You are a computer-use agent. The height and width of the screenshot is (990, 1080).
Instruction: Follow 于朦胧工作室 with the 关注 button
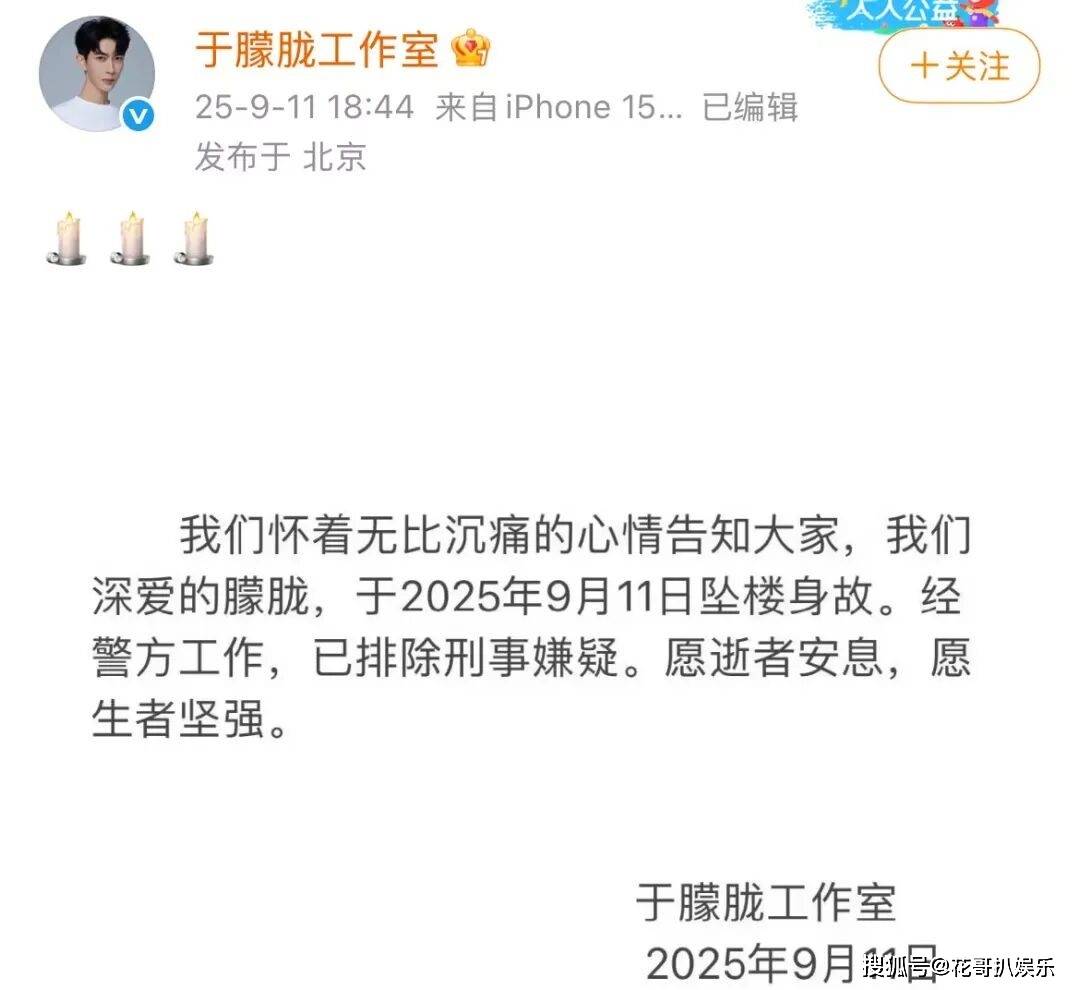point(959,67)
